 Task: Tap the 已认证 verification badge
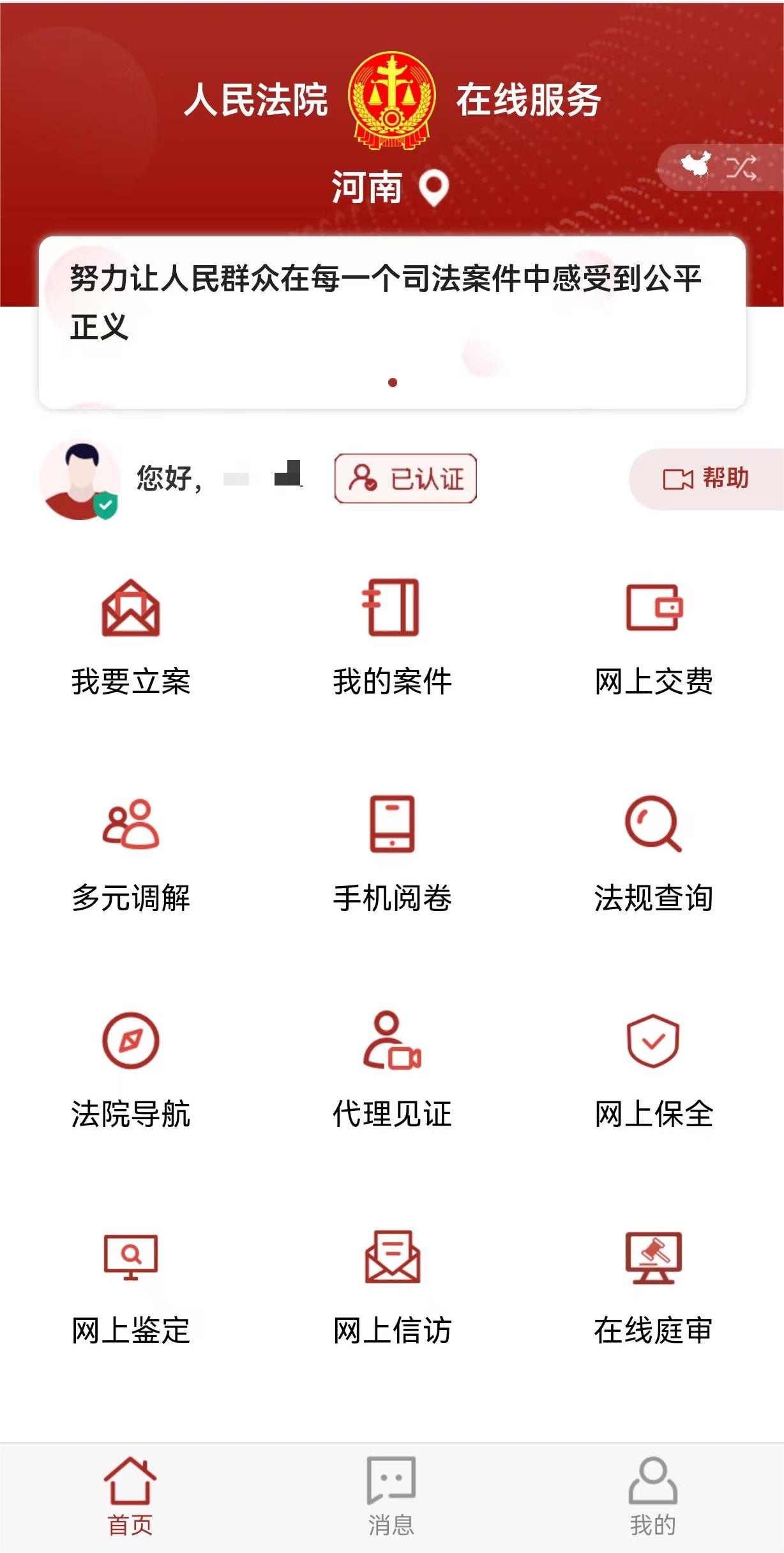pos(405,478)
